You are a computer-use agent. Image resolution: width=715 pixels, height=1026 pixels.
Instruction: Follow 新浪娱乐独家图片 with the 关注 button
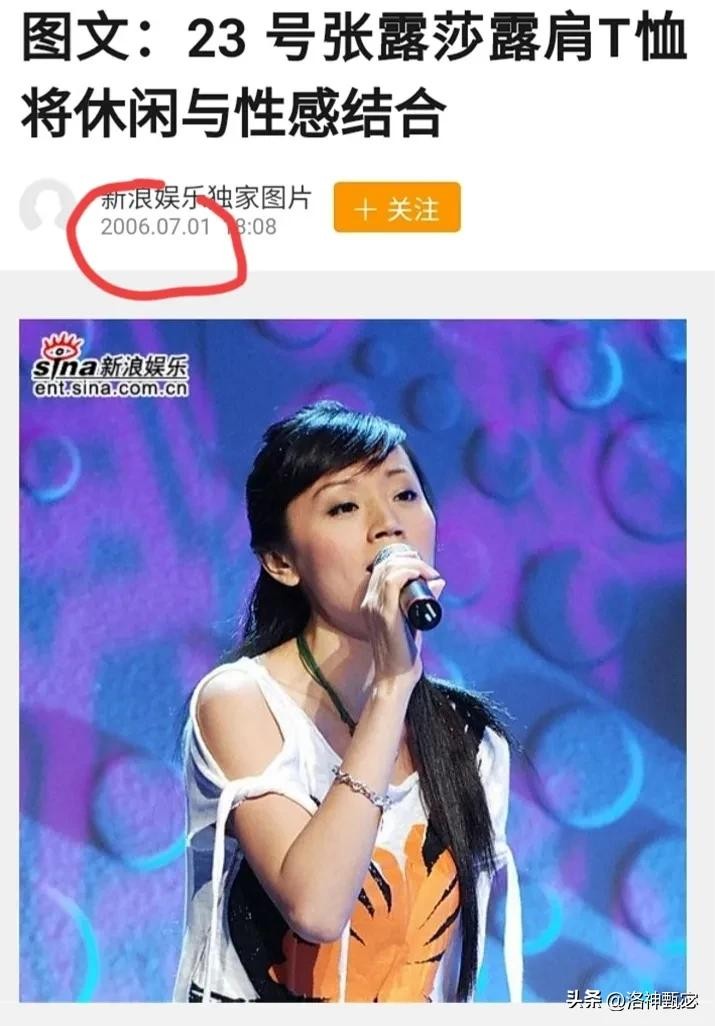point(397,208)
